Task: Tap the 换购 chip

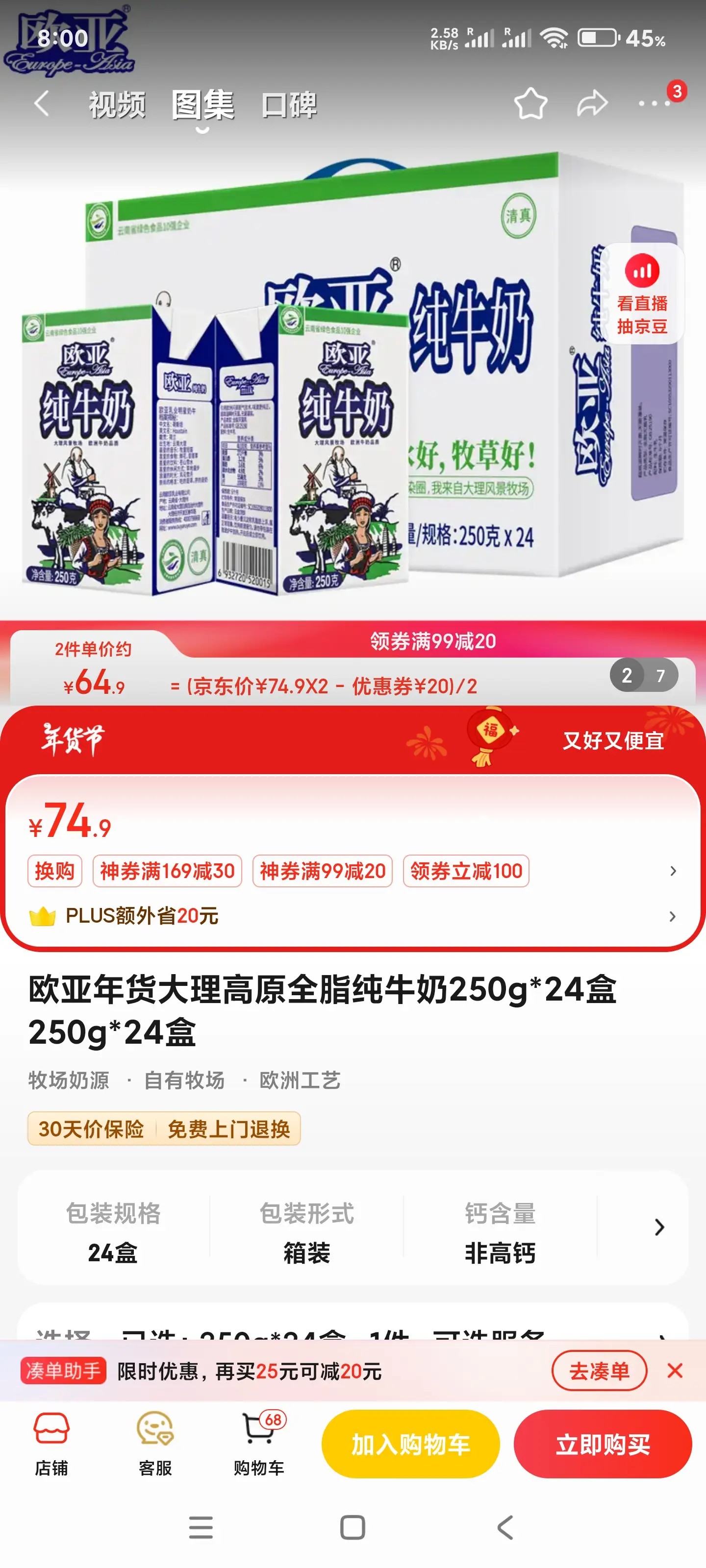Action: (54, 871)
